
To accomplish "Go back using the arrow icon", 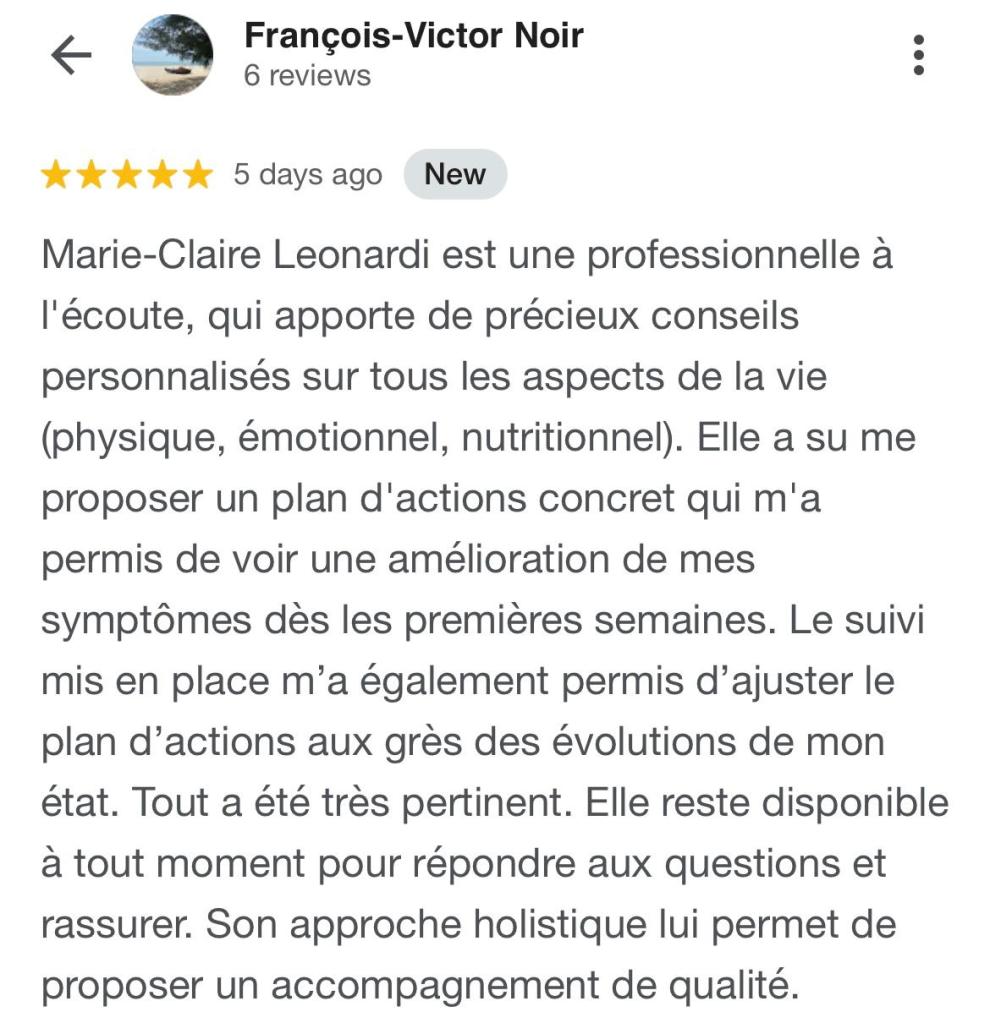I will (70, 56).
